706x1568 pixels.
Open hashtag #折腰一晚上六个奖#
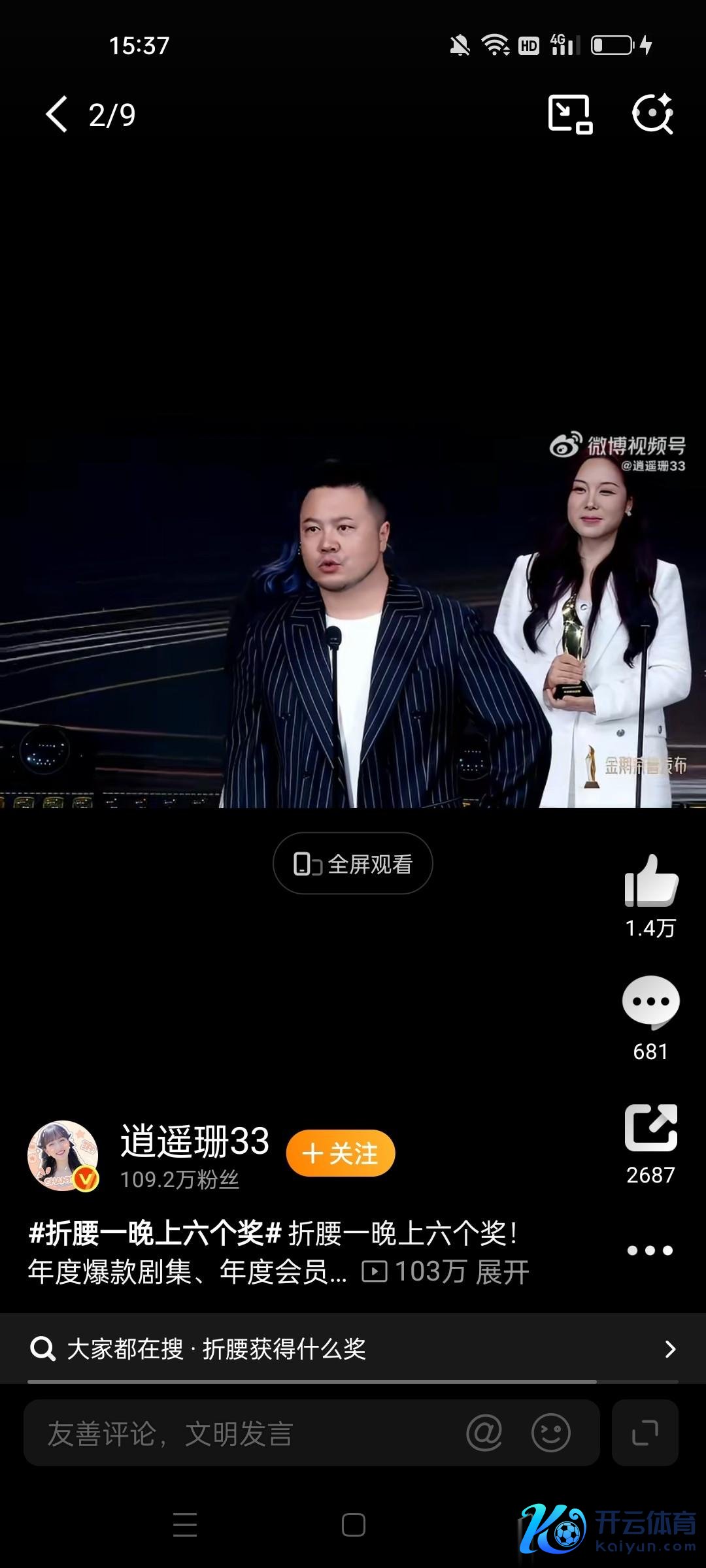click(x=155, y=1233)
